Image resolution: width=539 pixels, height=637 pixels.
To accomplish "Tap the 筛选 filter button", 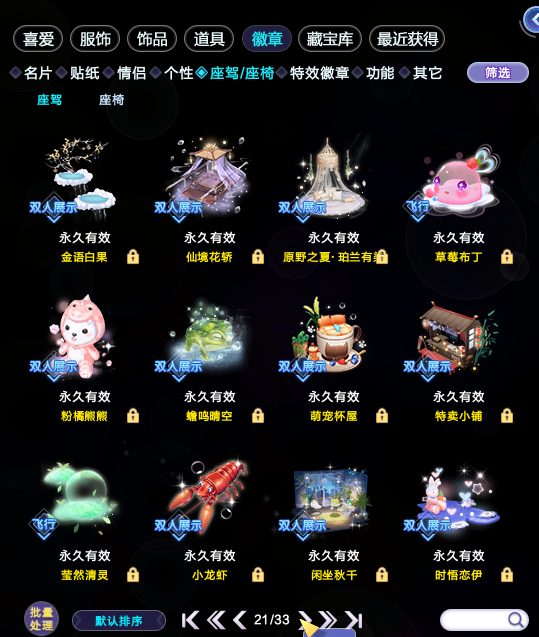I will pyautogui.click(x=498, y=73).
